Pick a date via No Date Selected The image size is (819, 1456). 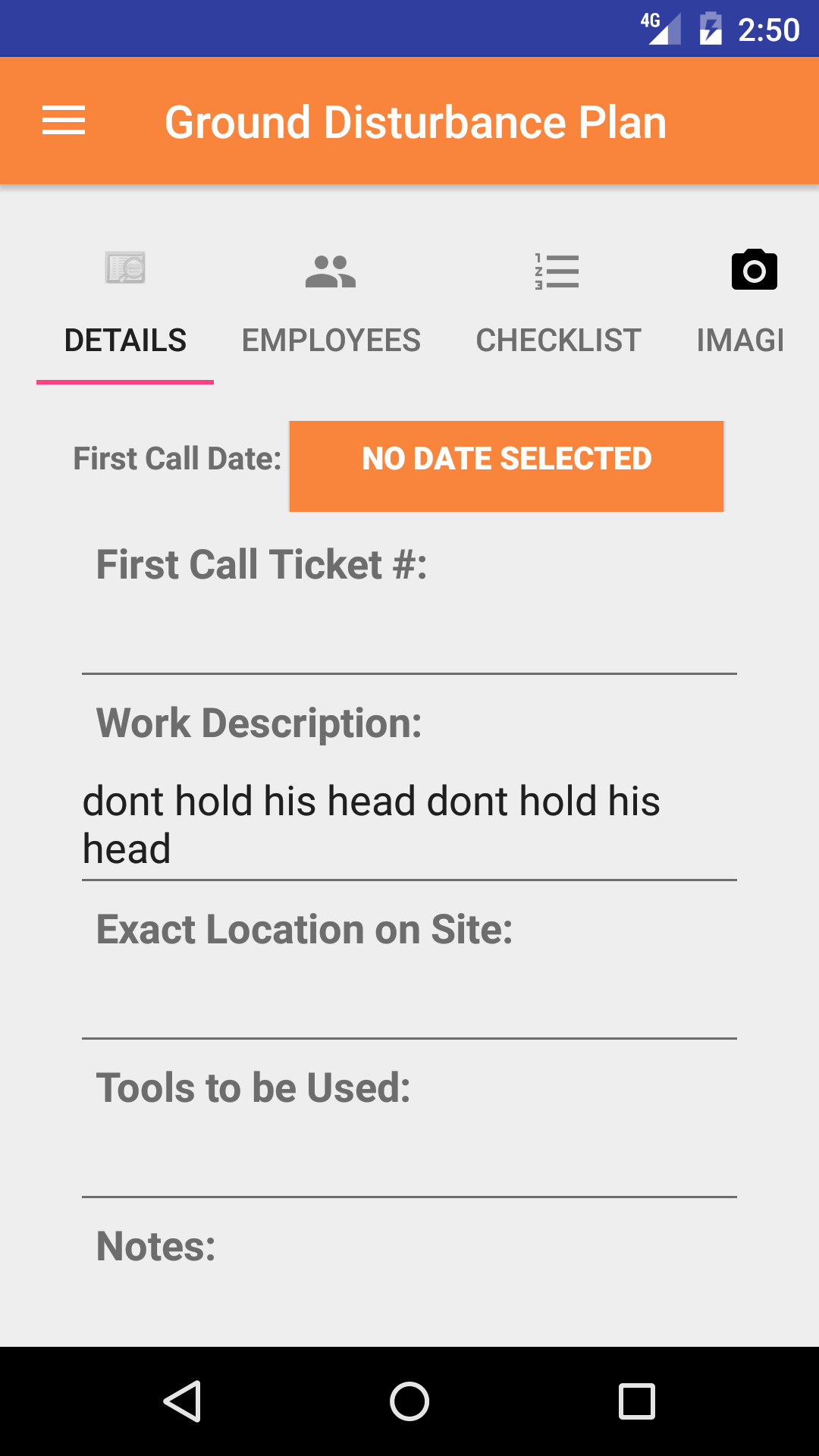(x=507, y=466)
